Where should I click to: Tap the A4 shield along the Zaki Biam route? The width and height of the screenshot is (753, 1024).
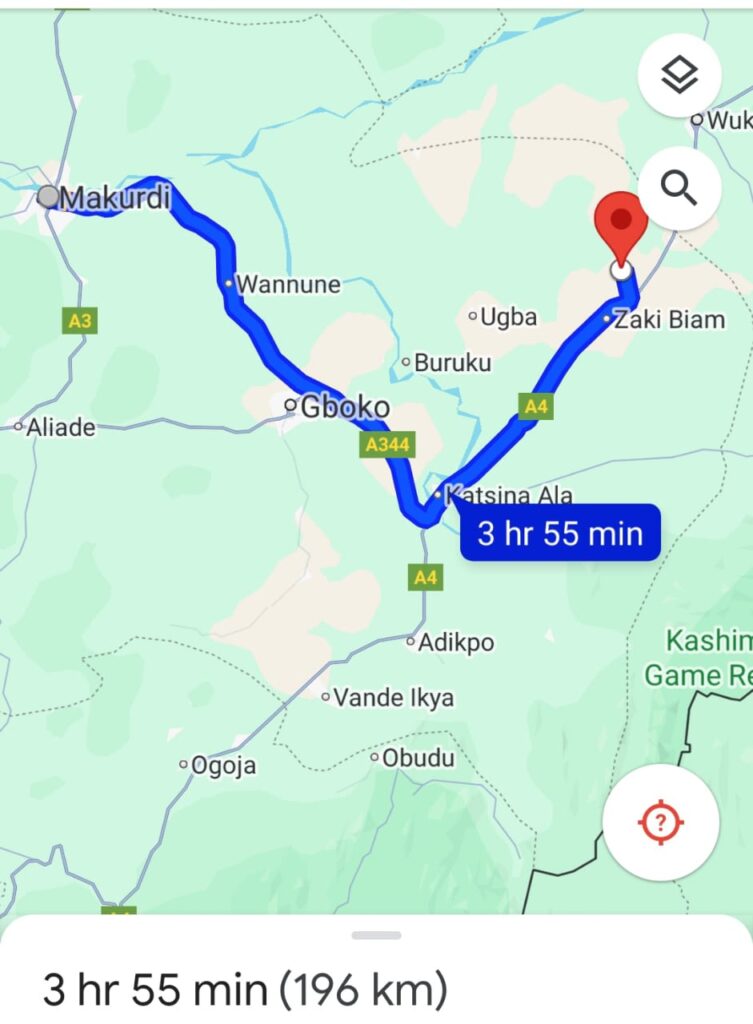pos(535,407)
